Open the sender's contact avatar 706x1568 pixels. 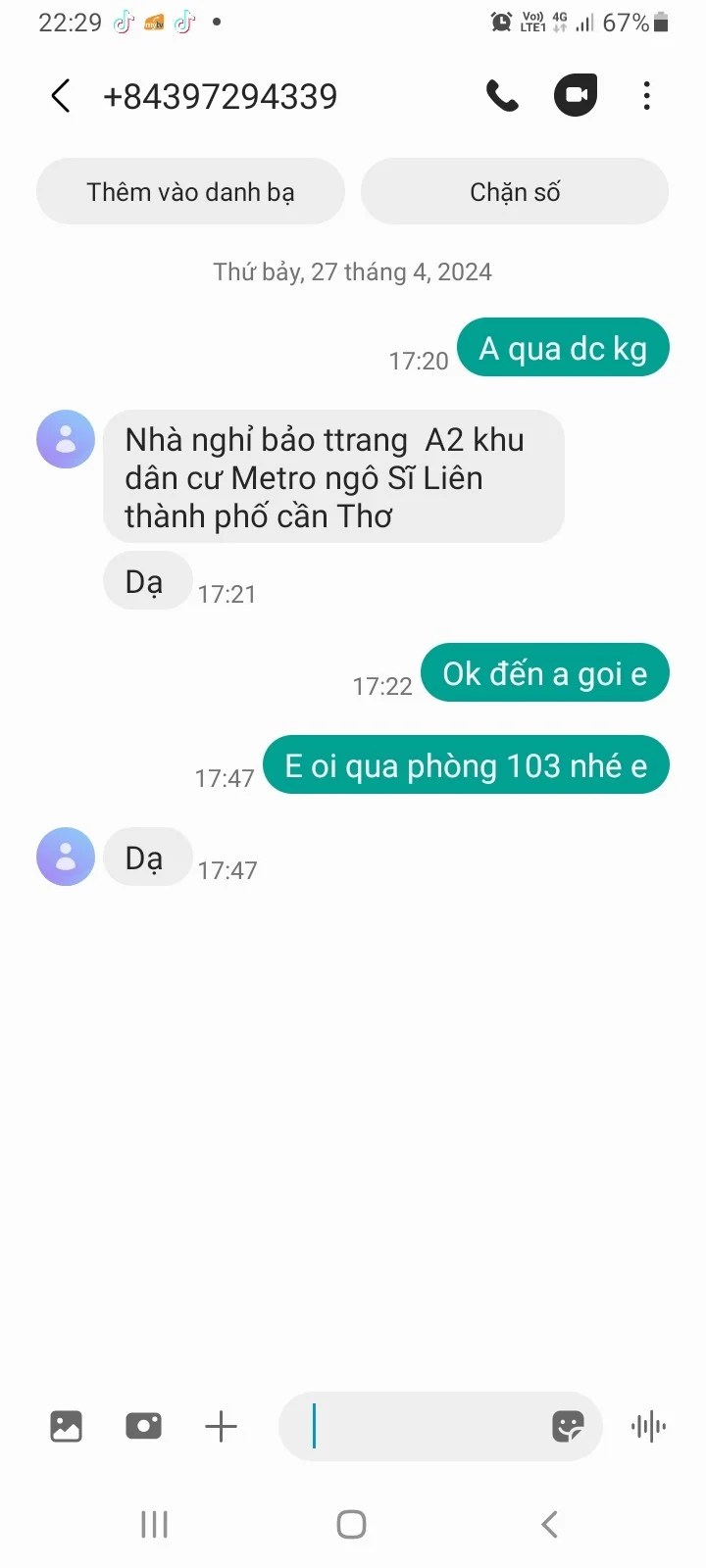tap(66, 439)
